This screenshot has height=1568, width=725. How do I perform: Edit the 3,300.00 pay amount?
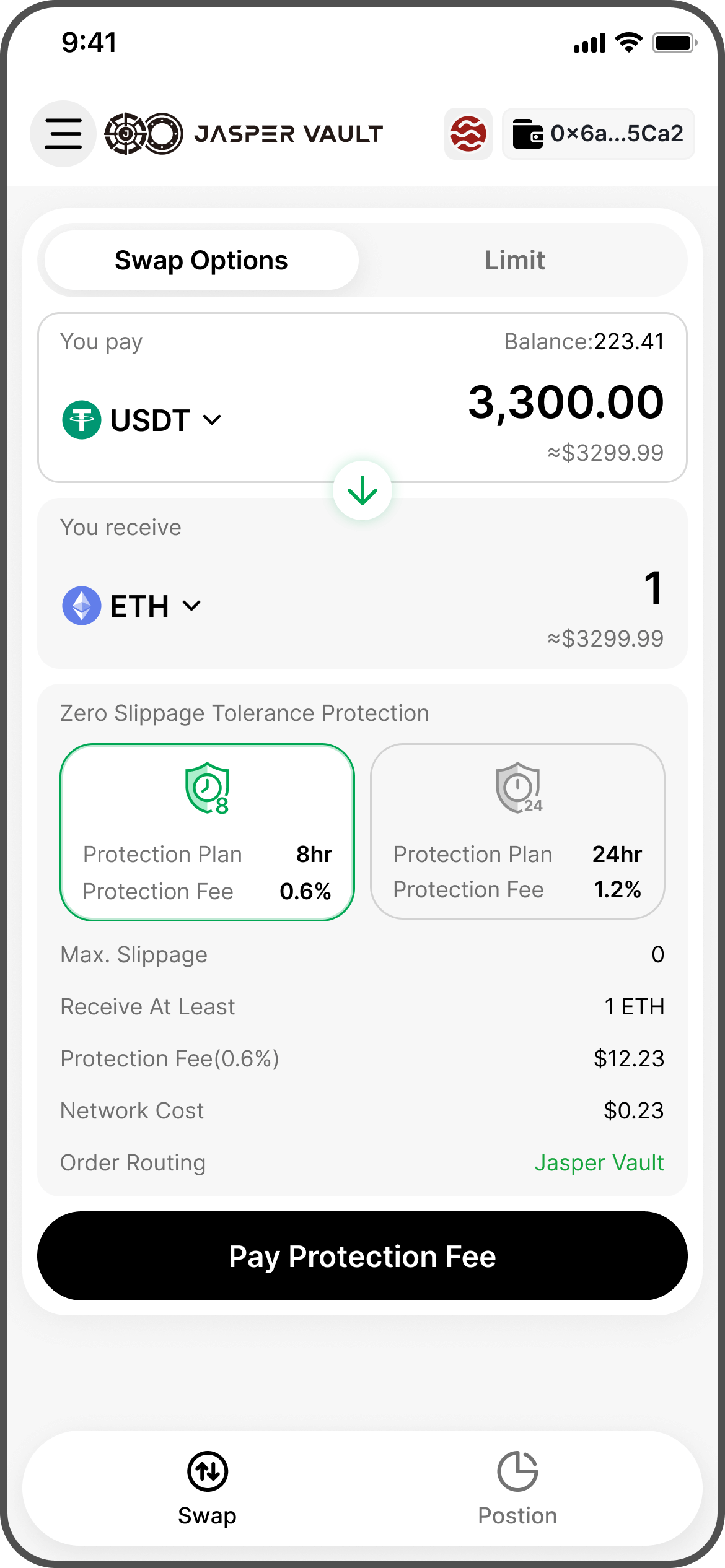[x=565, y=403]
